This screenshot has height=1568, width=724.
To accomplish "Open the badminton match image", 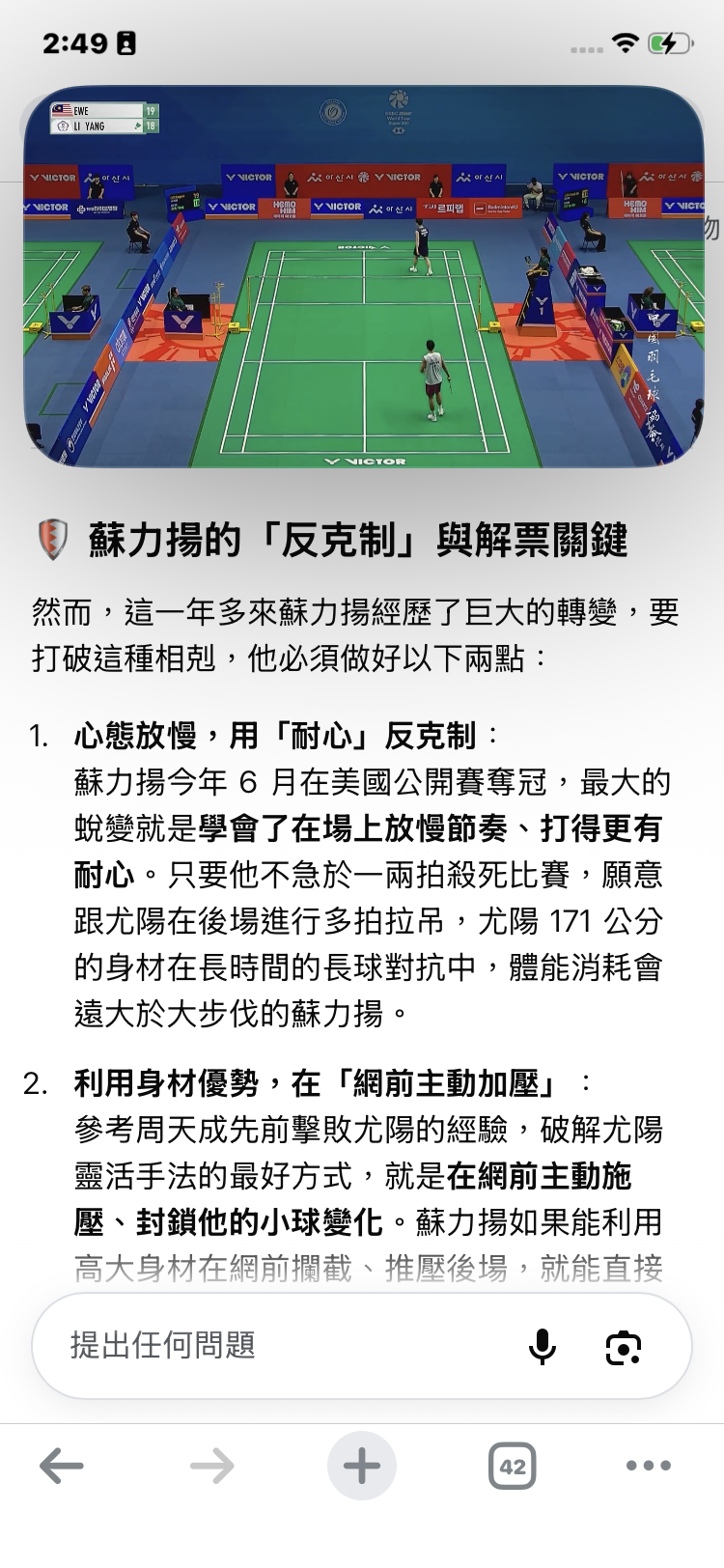I will [363, 277].
